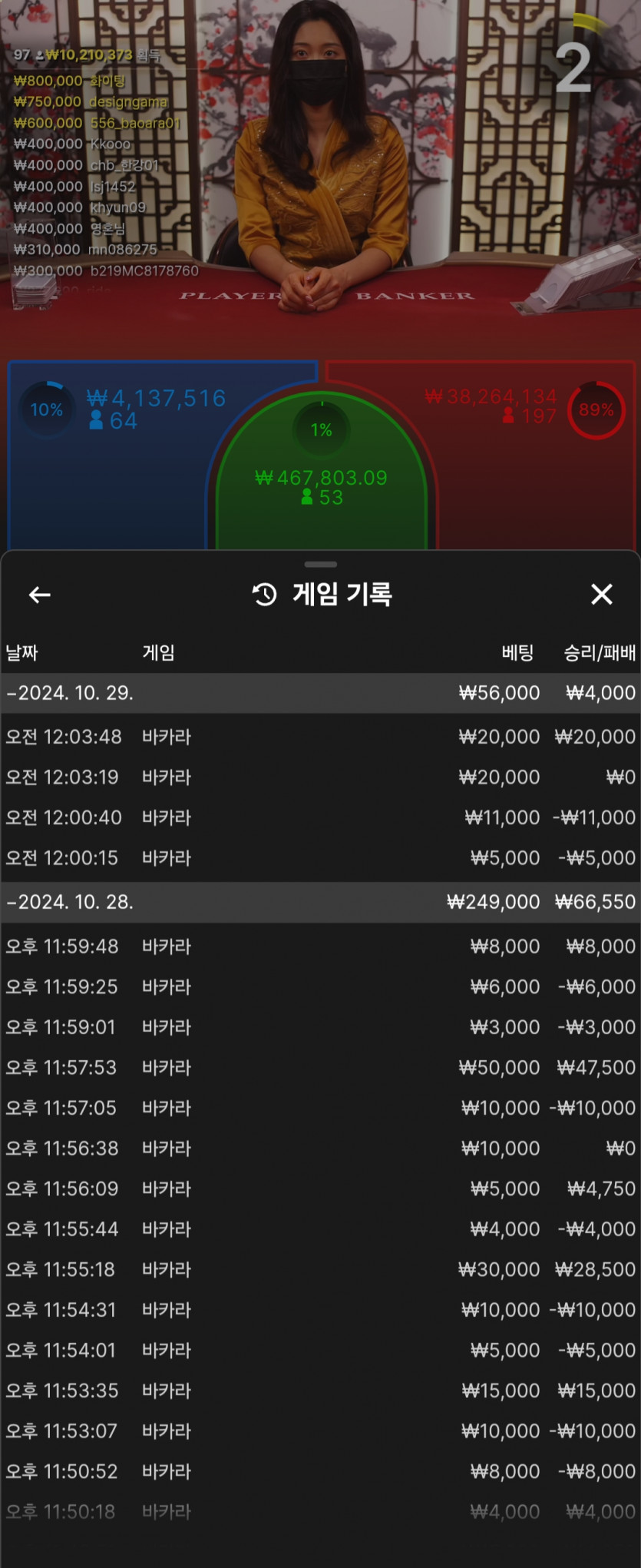Open the 오후 11:57:53 baccarat record

coord(321,1068)
